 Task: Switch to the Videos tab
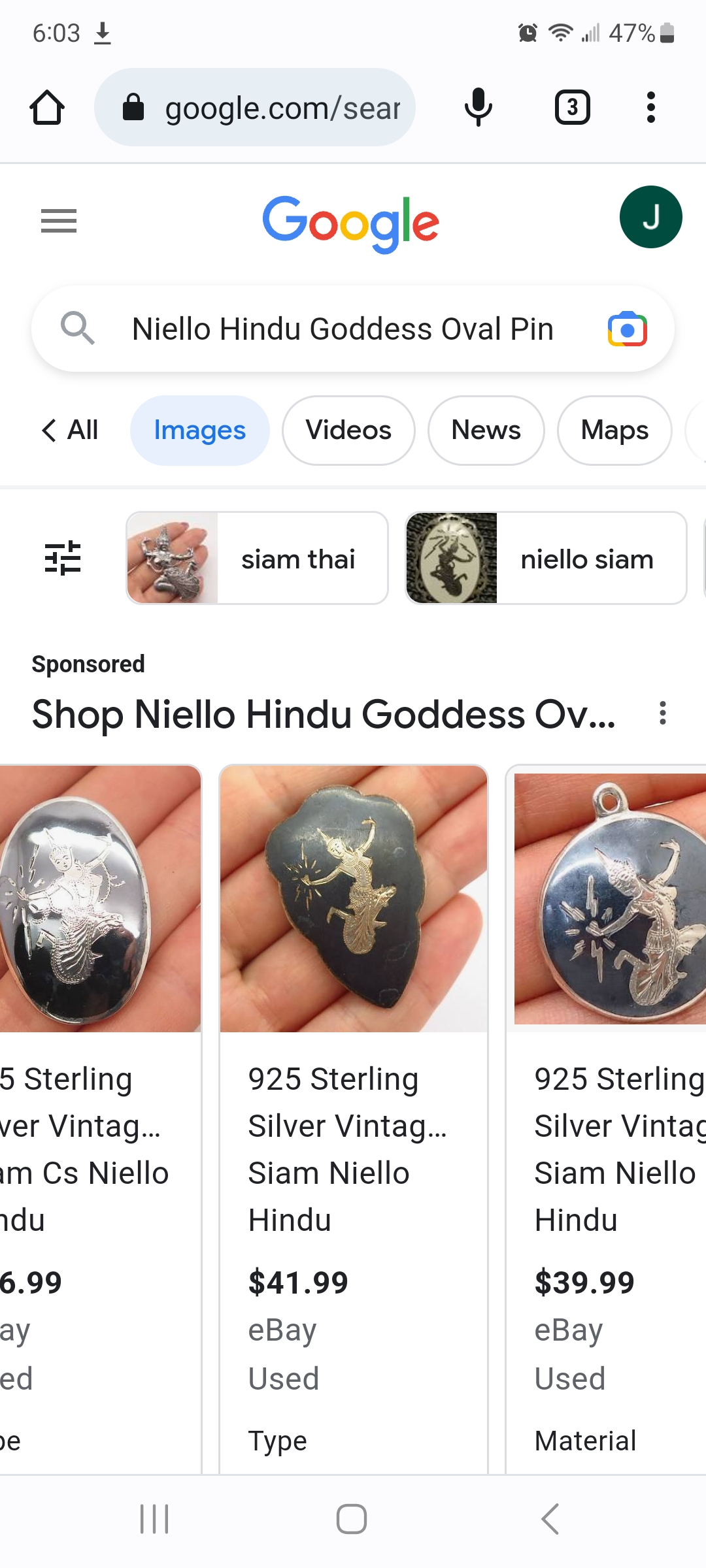[x=348, y=431]
